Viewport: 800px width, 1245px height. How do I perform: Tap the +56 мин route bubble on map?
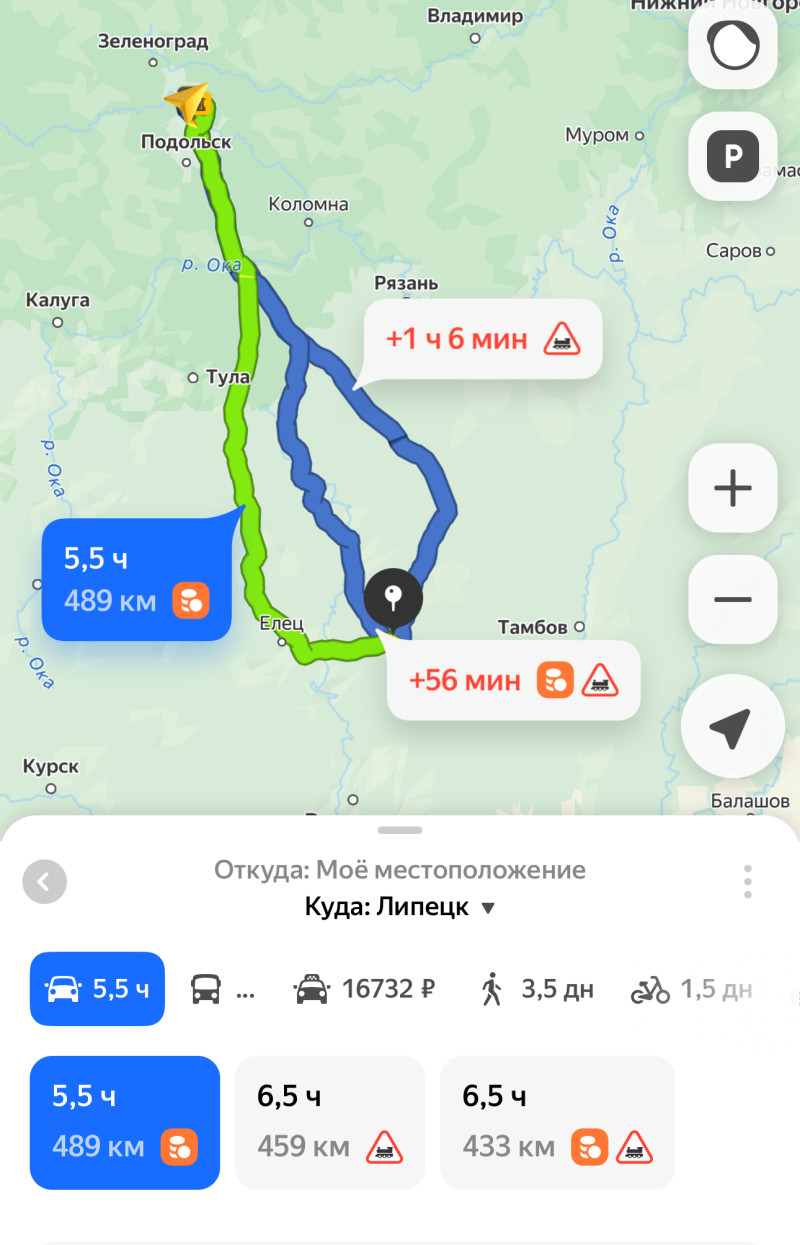click(x=513, y=681)
